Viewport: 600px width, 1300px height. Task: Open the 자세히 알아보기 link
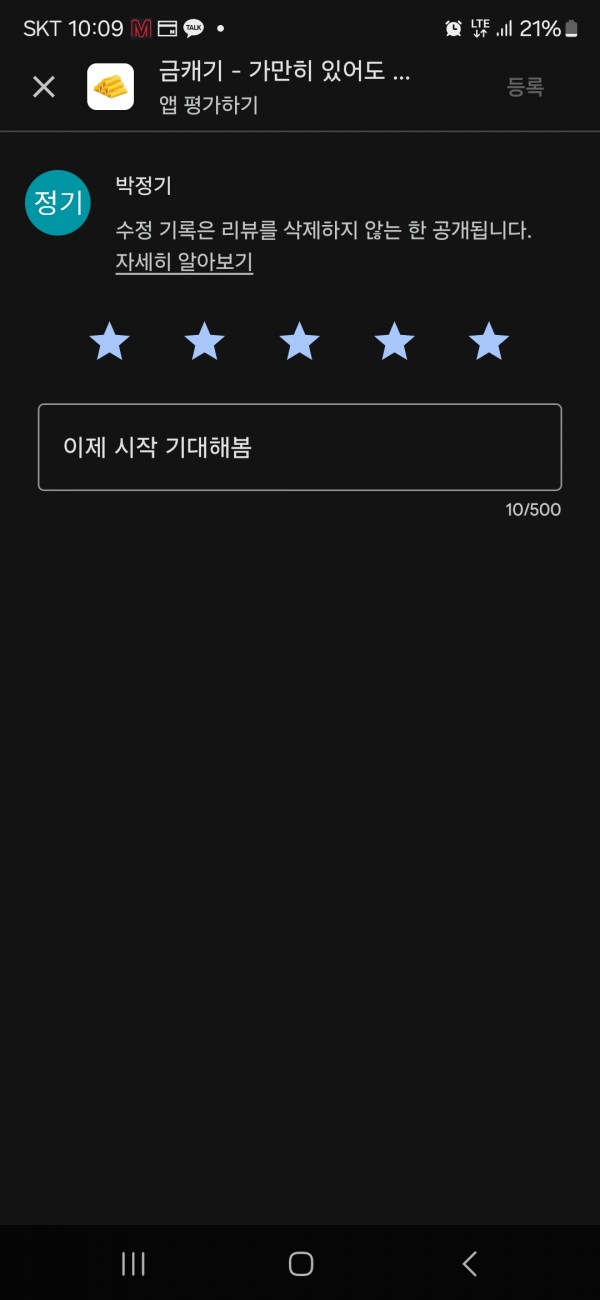[x=184, y=263]
